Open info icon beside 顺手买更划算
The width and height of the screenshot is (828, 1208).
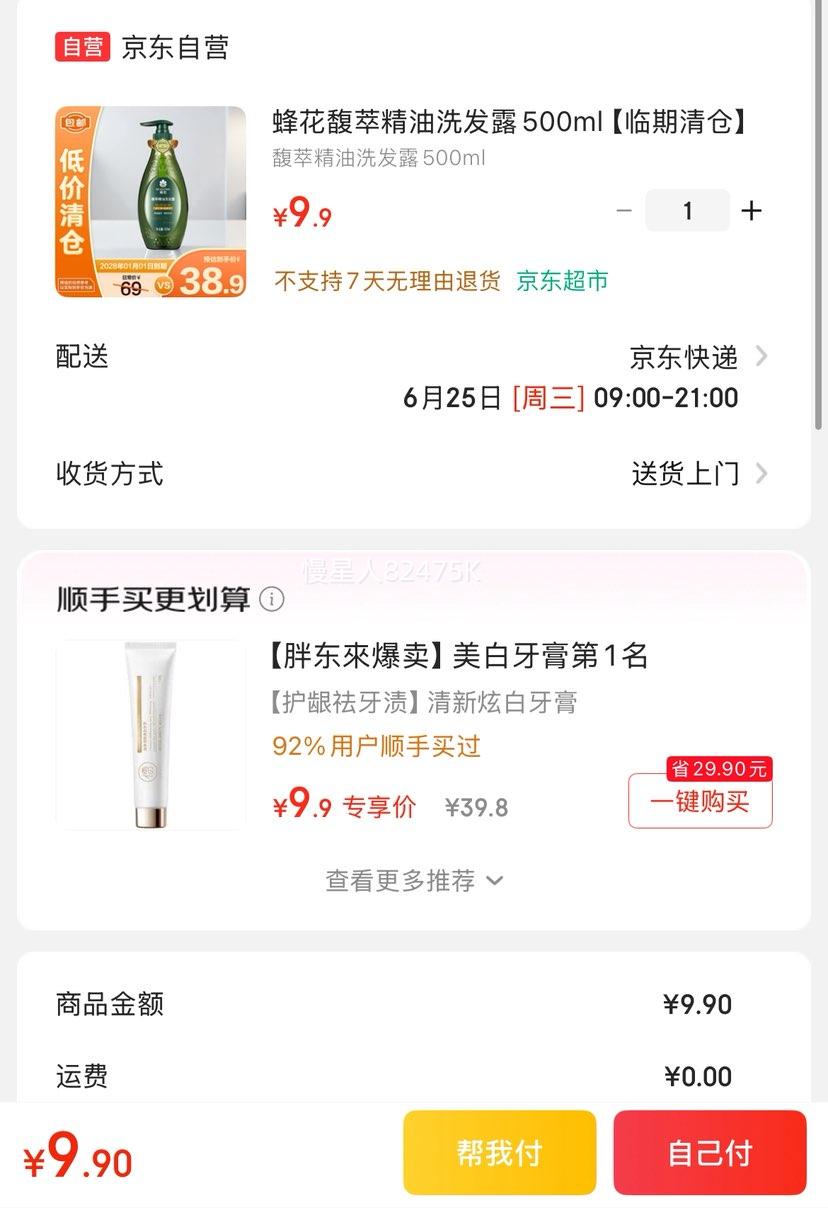(x=271, y=599)
